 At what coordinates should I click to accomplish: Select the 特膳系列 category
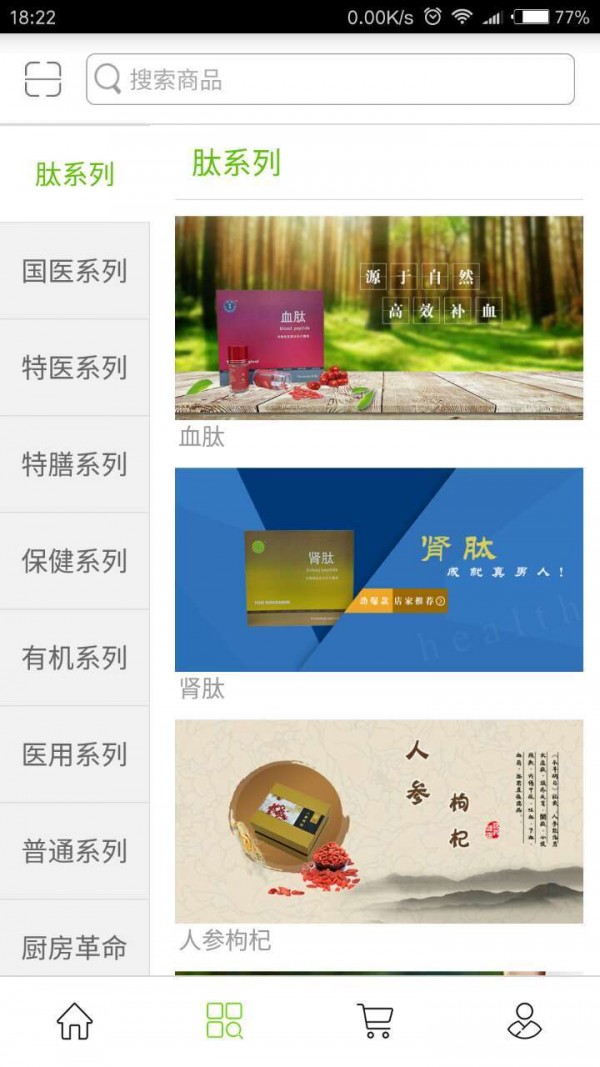[75, 464]
